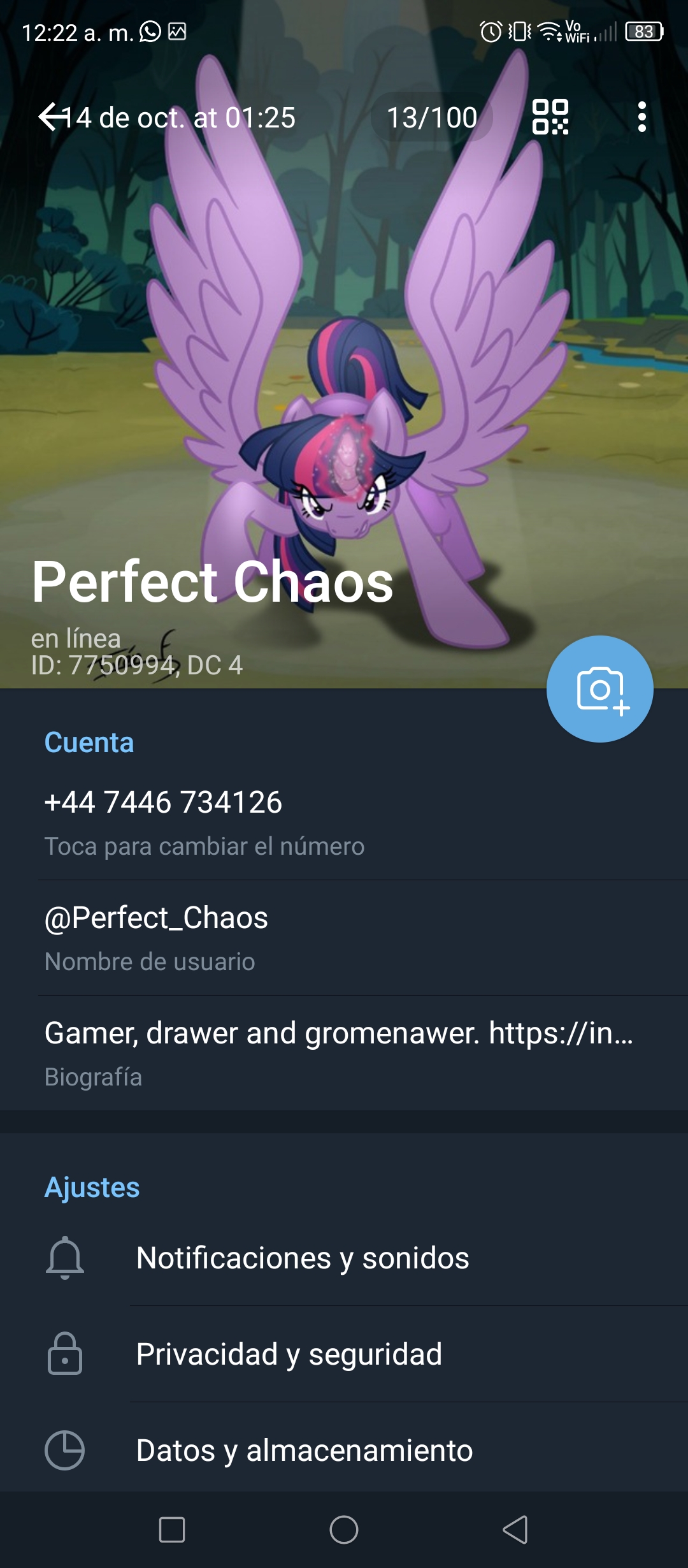The image size is (688, 1568).
Task: Tap phone number +44 7446 734126 to change it
Action: coord(344,823)
